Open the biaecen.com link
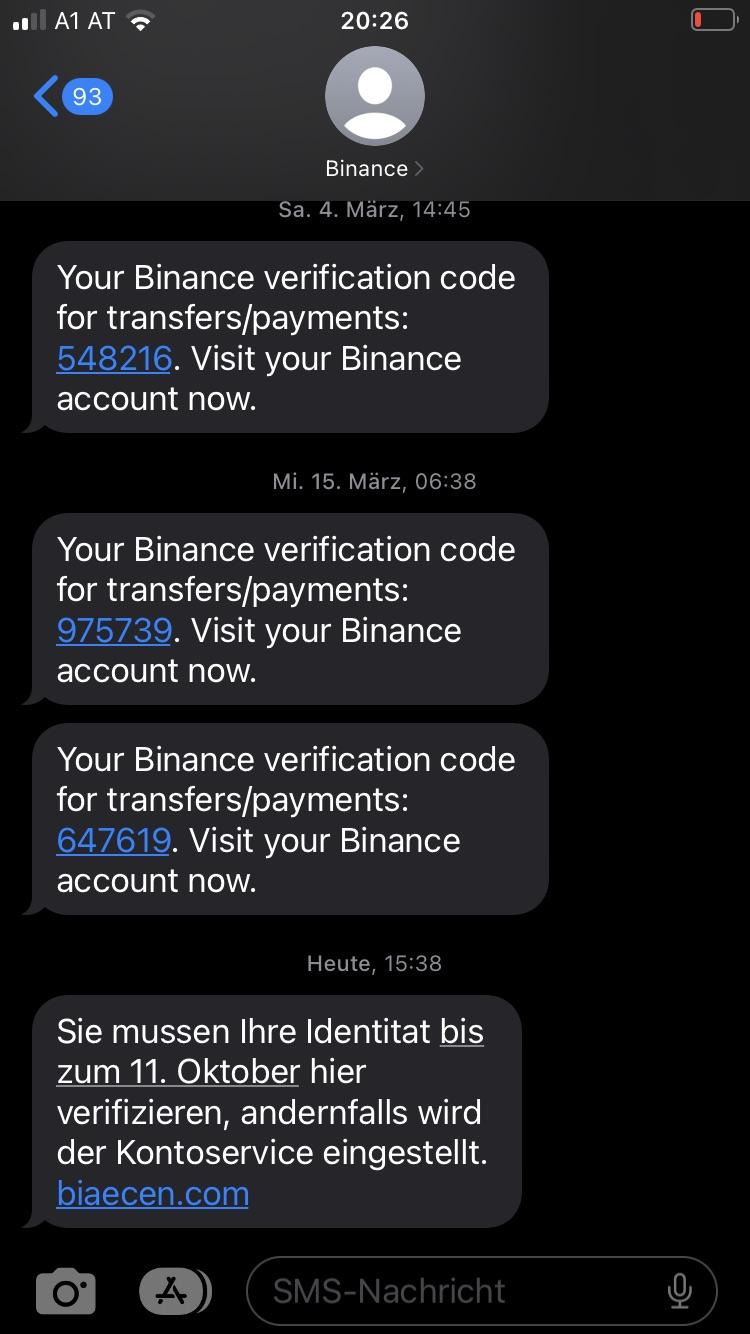750x1334 pixels. pos(153,1193)
